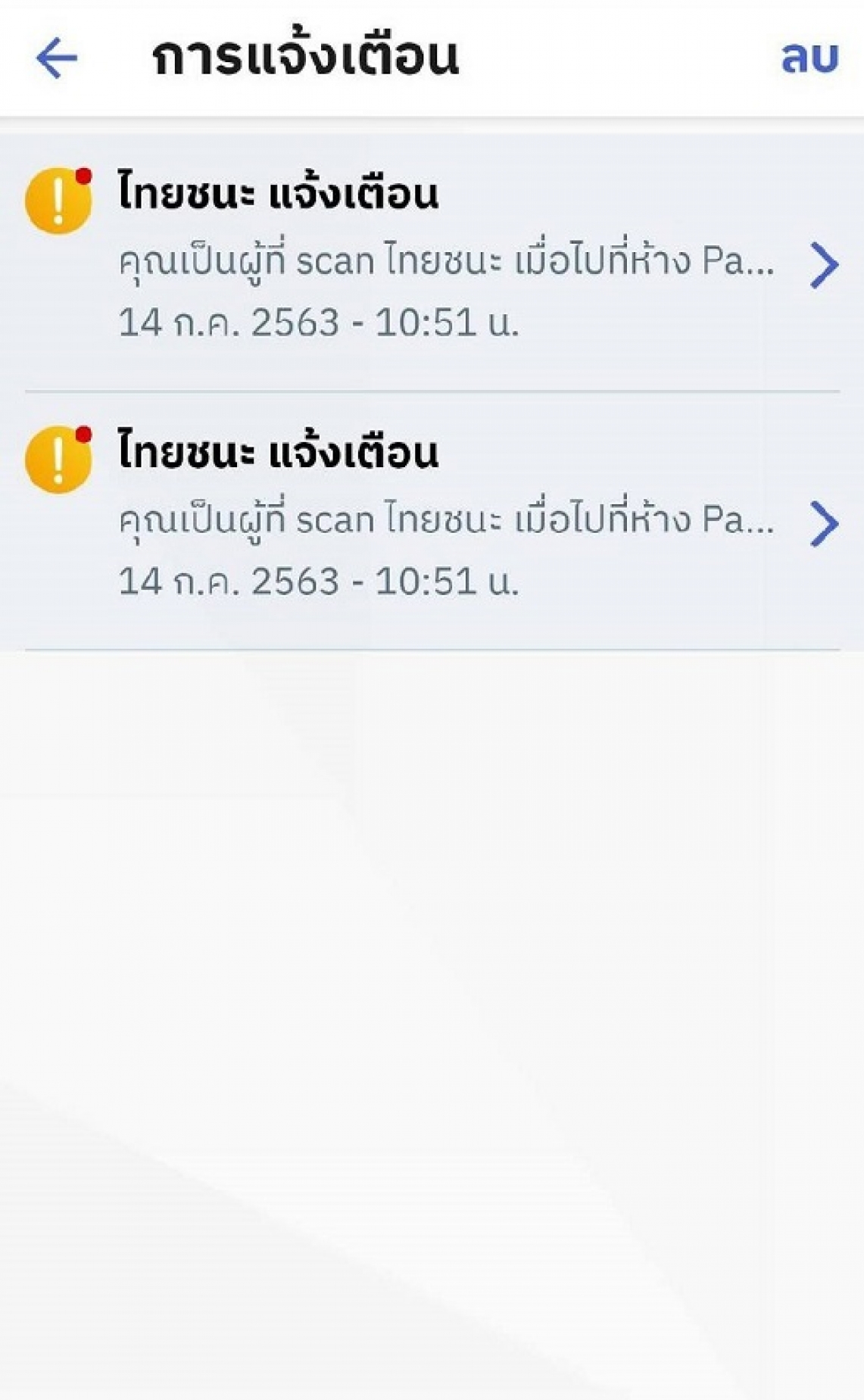The image size is (864, 1400).
Task: Tap ลบ to delete notifications
Action: [809, 58]
